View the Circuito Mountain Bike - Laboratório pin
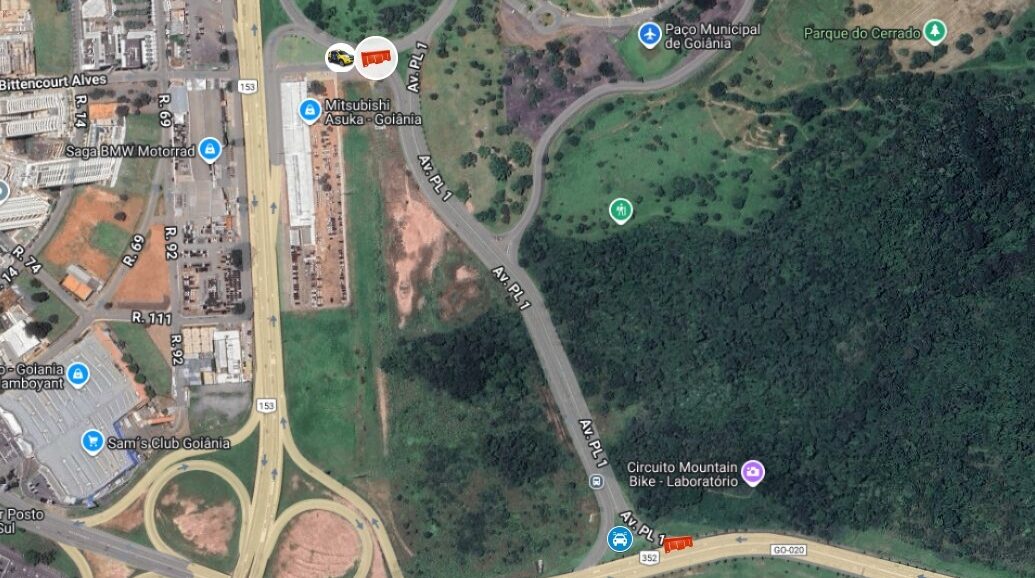Viewport: 1035px width, 578px height. (x=752, y=471)
